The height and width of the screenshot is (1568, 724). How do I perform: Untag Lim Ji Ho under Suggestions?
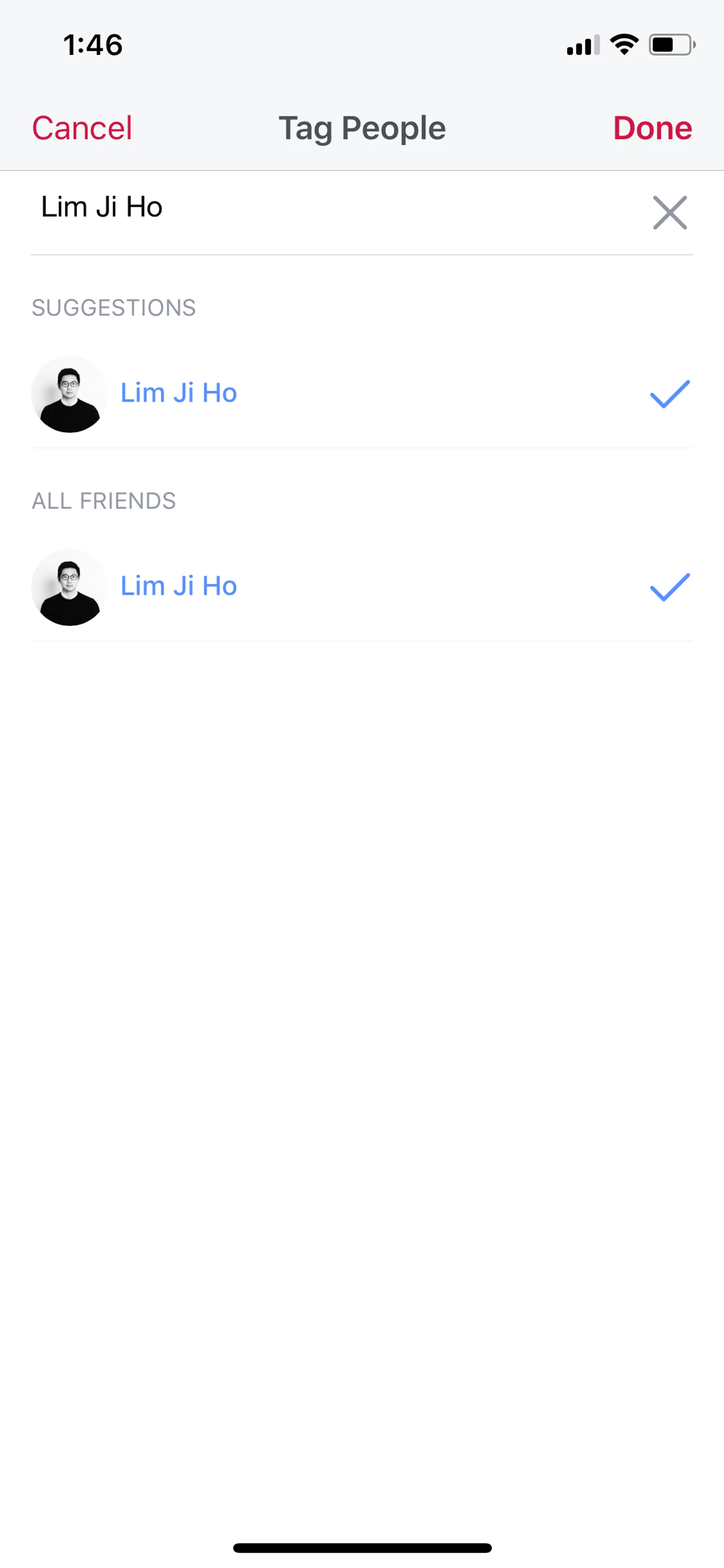pyautogui.click(x=669, y=394)
